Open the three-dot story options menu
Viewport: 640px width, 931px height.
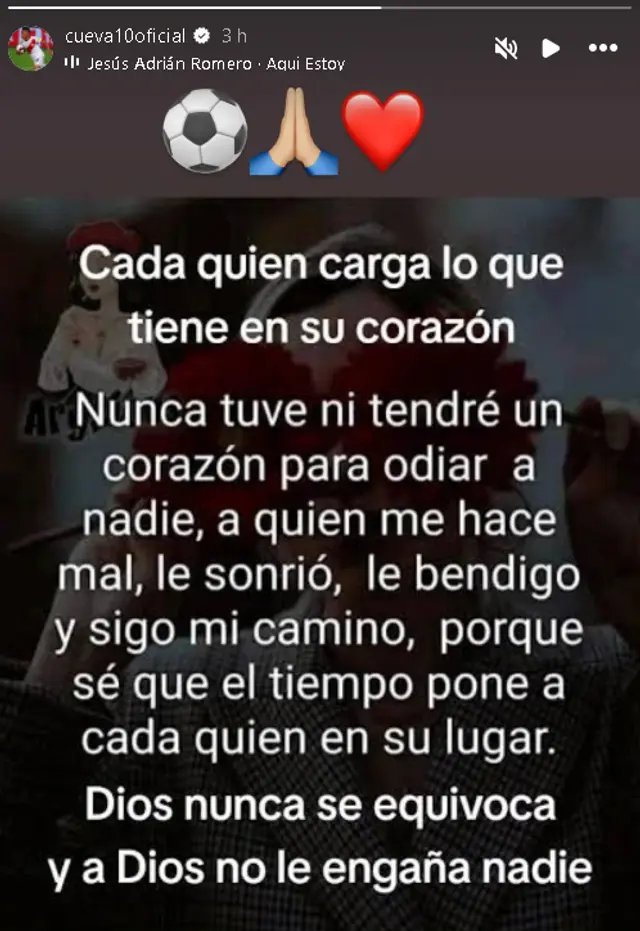click(603, 48)
